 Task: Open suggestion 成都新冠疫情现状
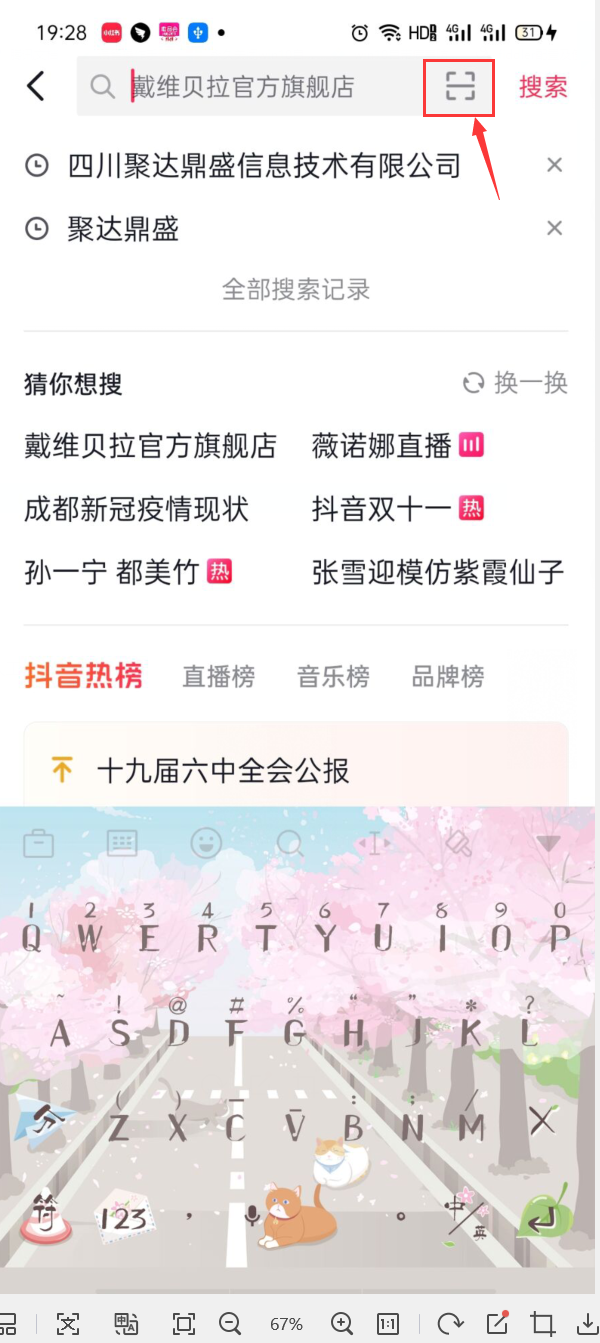pos(136,509)
